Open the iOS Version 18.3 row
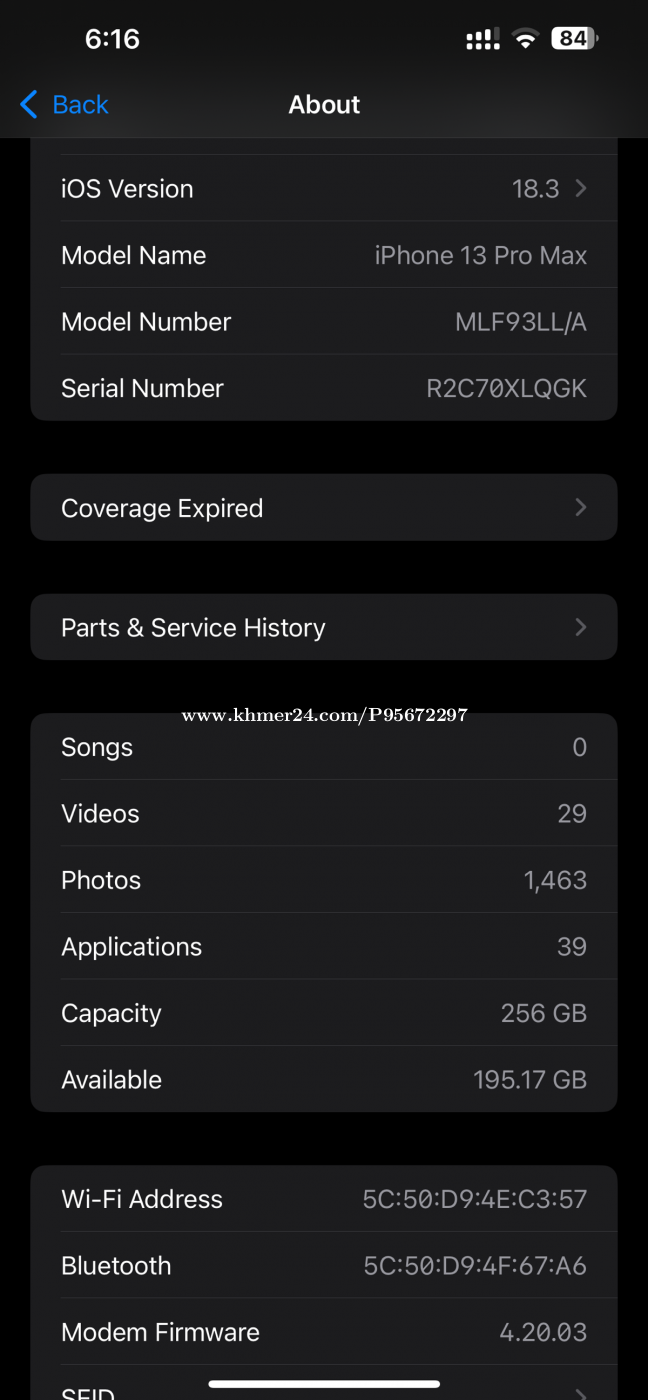Viewport: 648px width, 1400px height. (x=324, y=188)
